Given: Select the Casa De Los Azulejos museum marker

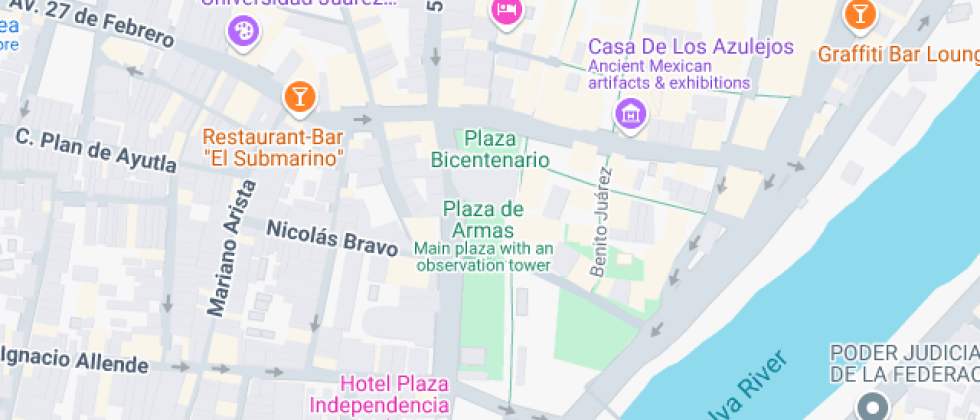Looking at the screenshot, I should tap(630, 113).
